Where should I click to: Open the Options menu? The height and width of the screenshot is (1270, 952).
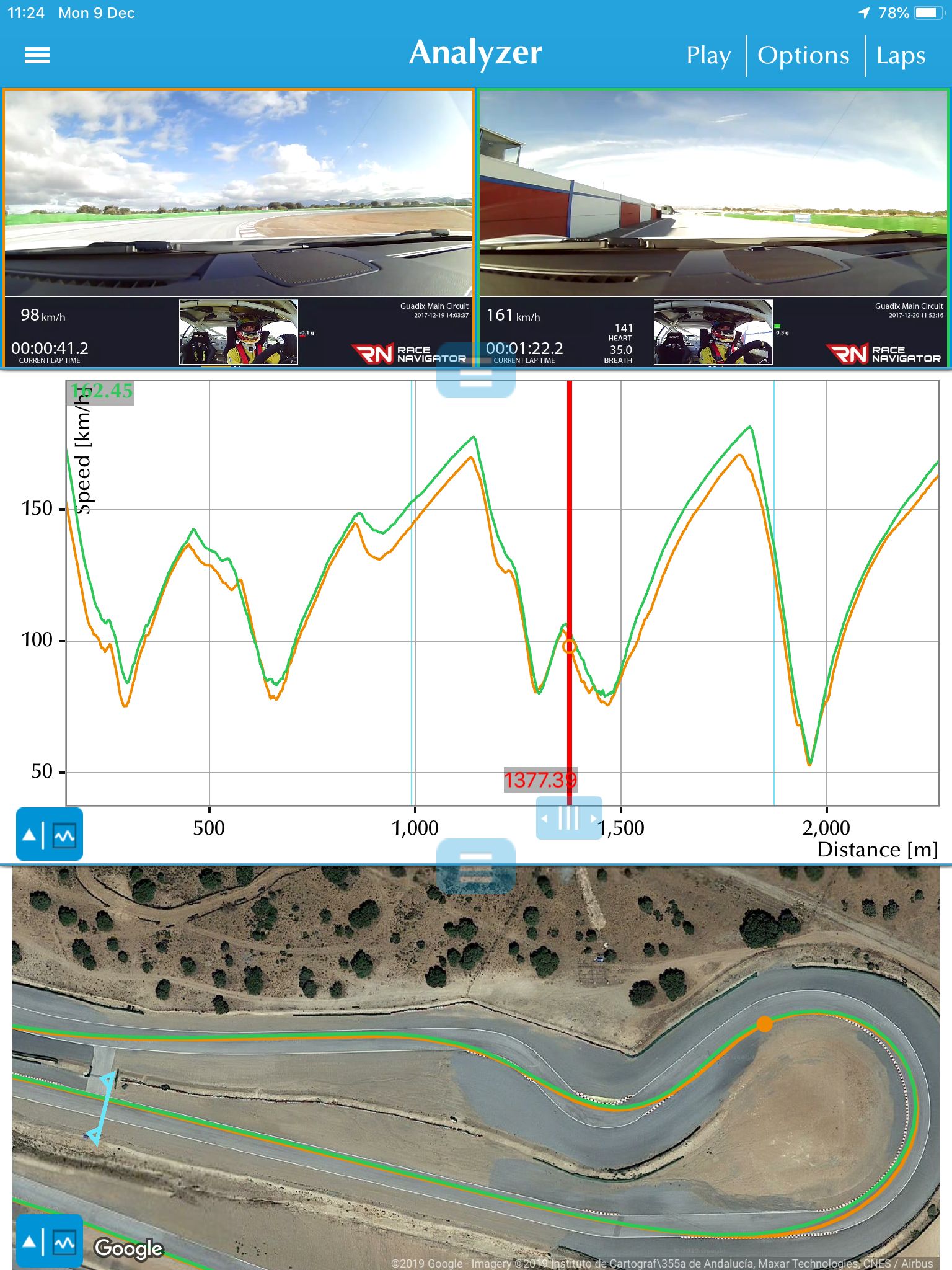click(803, 56)
